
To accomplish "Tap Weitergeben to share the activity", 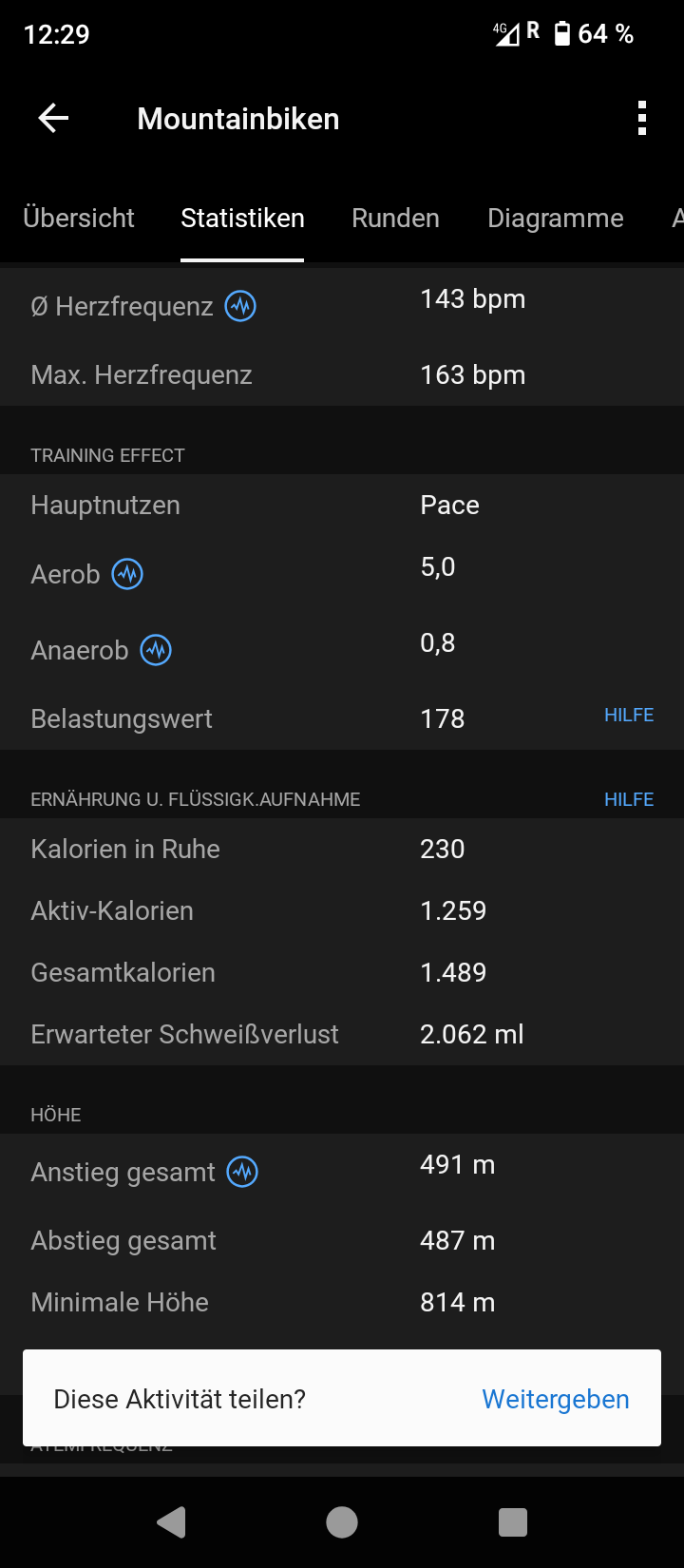I will pyautogui.click(x=555, y=1399).
